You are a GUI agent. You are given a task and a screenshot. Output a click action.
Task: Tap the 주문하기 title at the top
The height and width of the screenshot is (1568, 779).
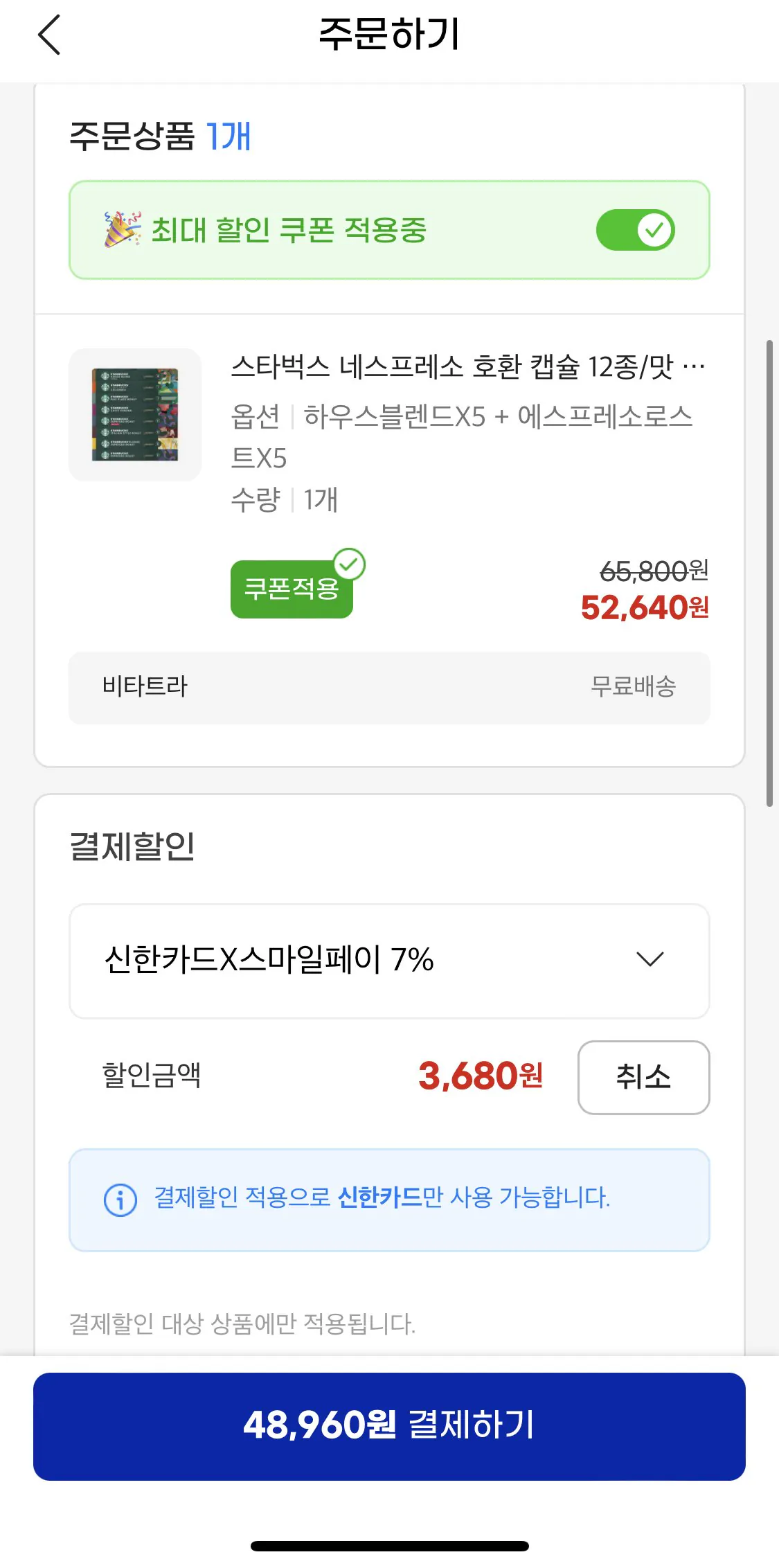click(389, 35)
